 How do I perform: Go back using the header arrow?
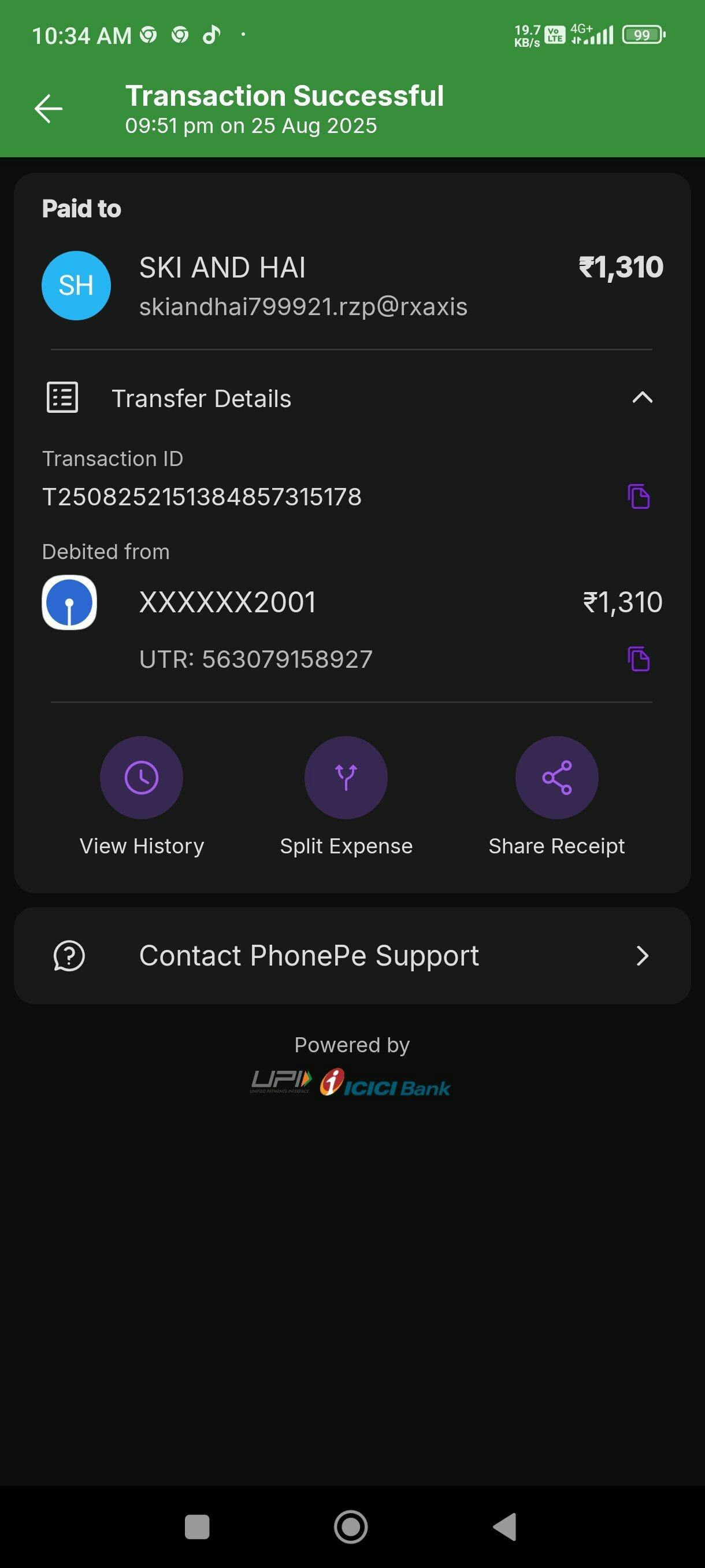(x=49, y=110)
